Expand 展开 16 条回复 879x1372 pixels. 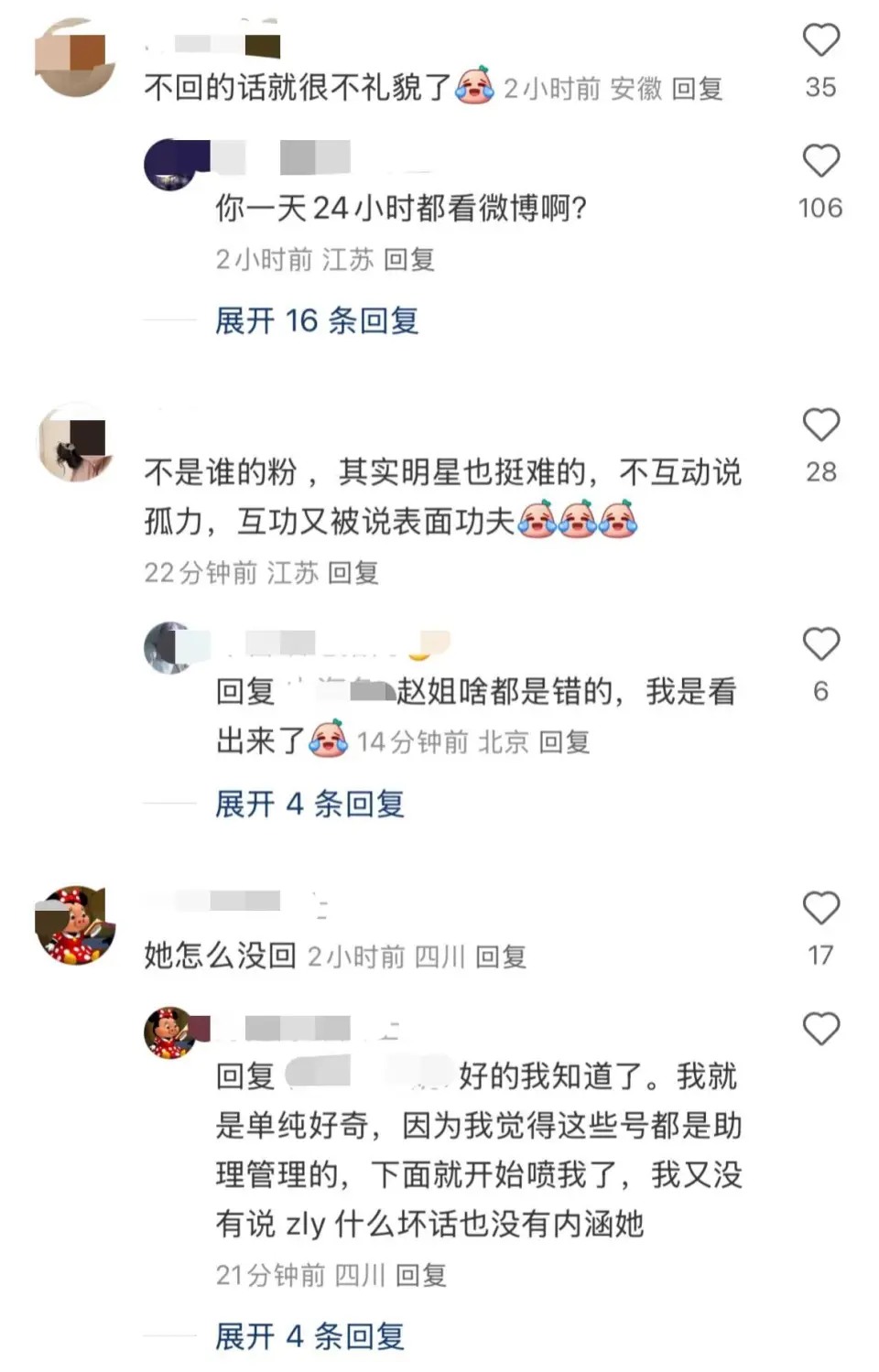coord(316,321)
